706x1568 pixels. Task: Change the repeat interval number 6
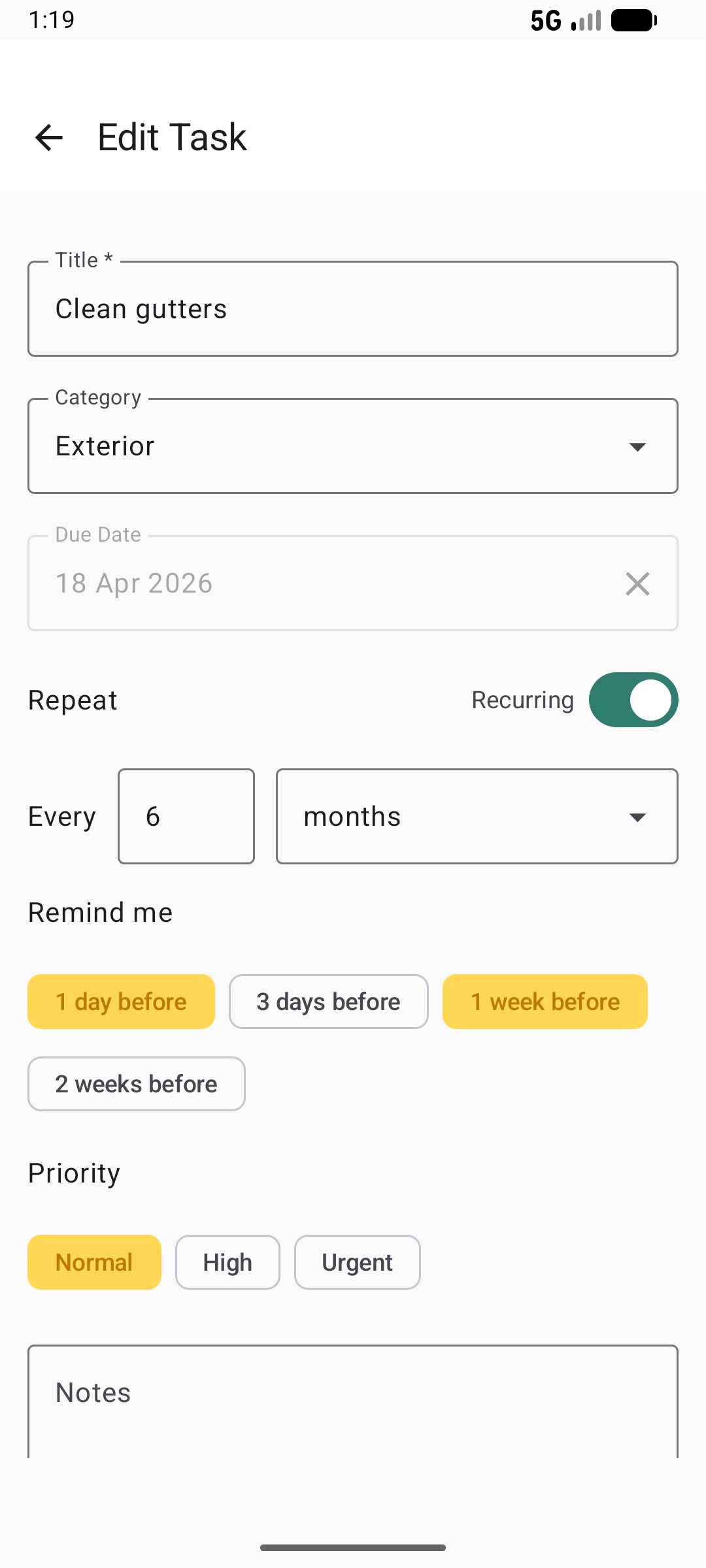click(186, 816)
